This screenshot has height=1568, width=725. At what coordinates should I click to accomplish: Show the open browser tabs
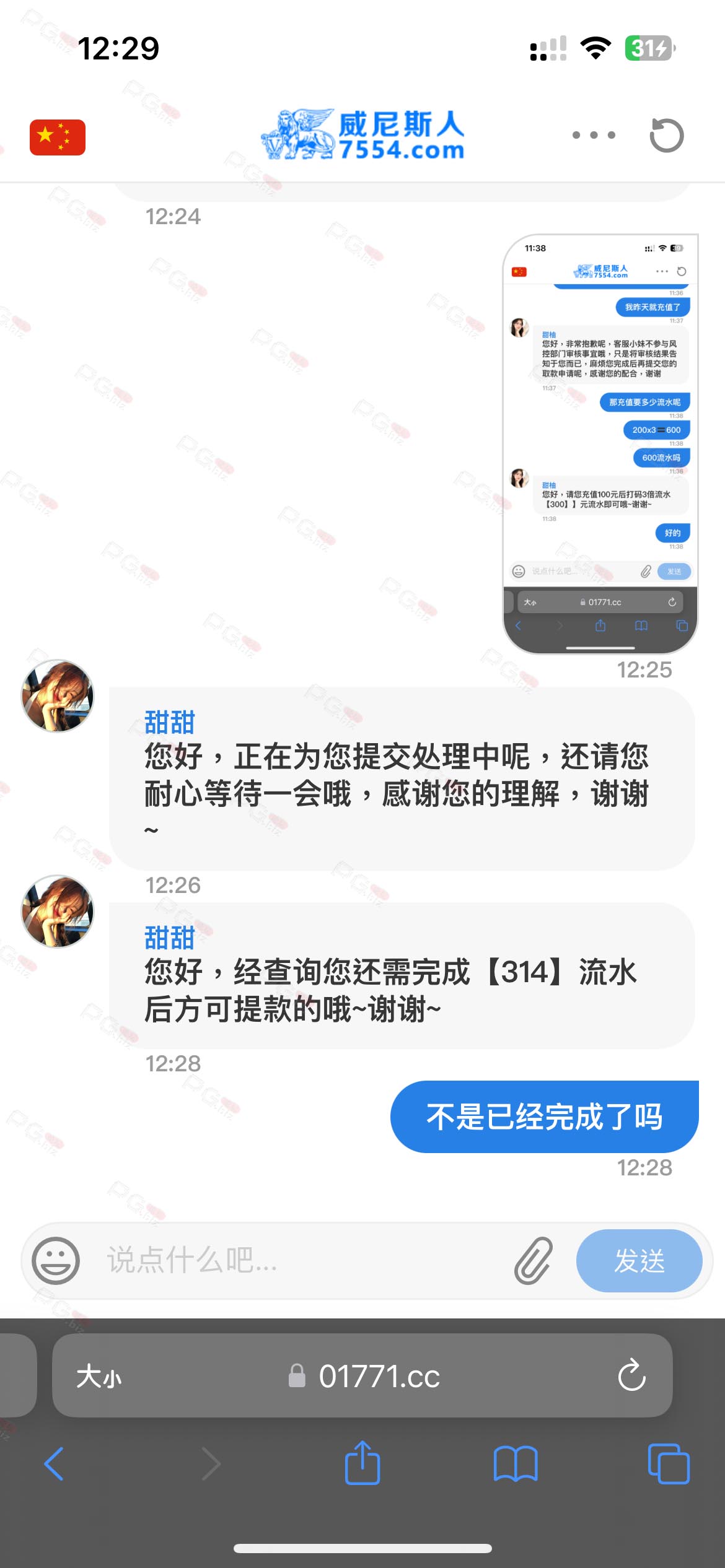(x=669, y=1464)
